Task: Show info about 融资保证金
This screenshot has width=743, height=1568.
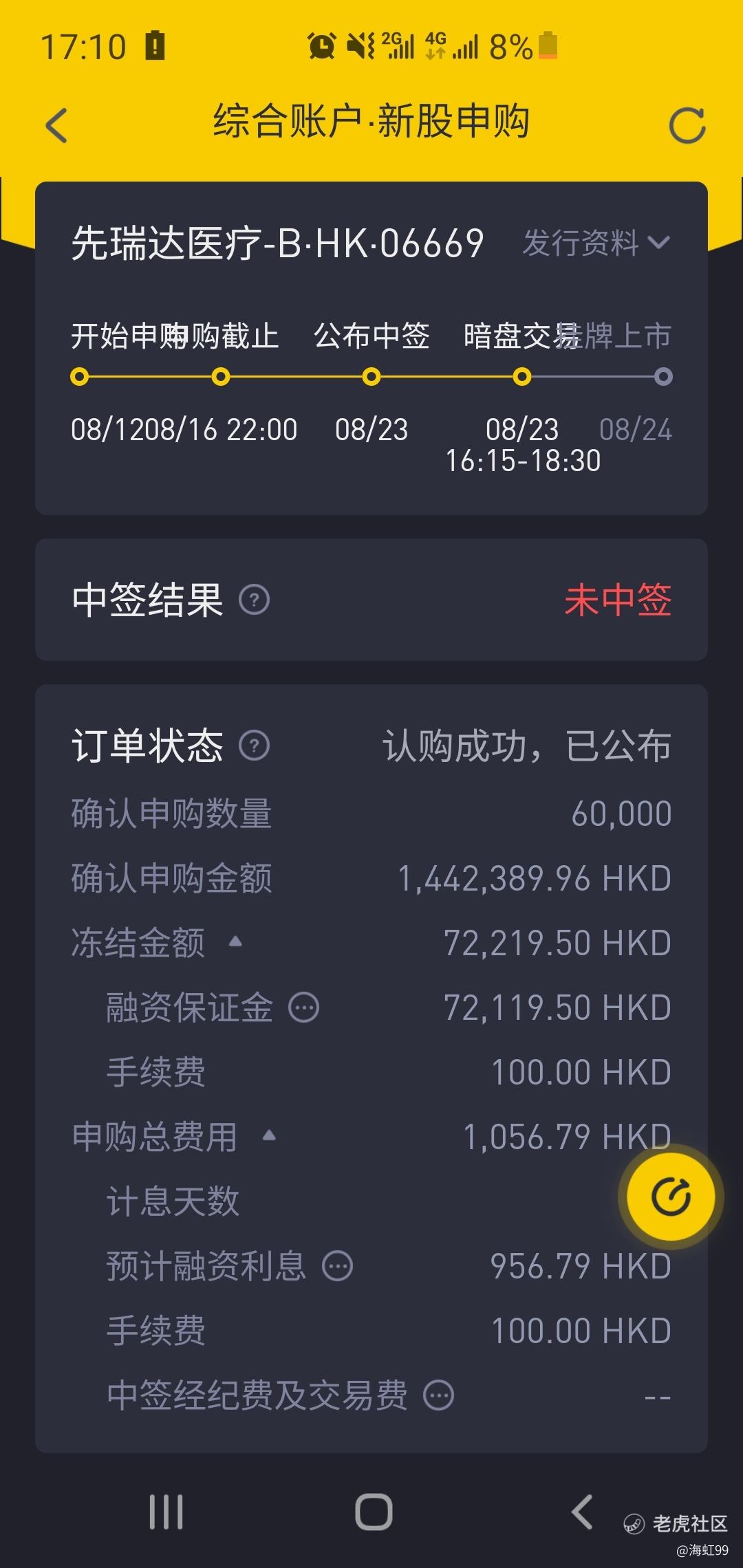Action: pyautogui.click(x=303, y=1008)
